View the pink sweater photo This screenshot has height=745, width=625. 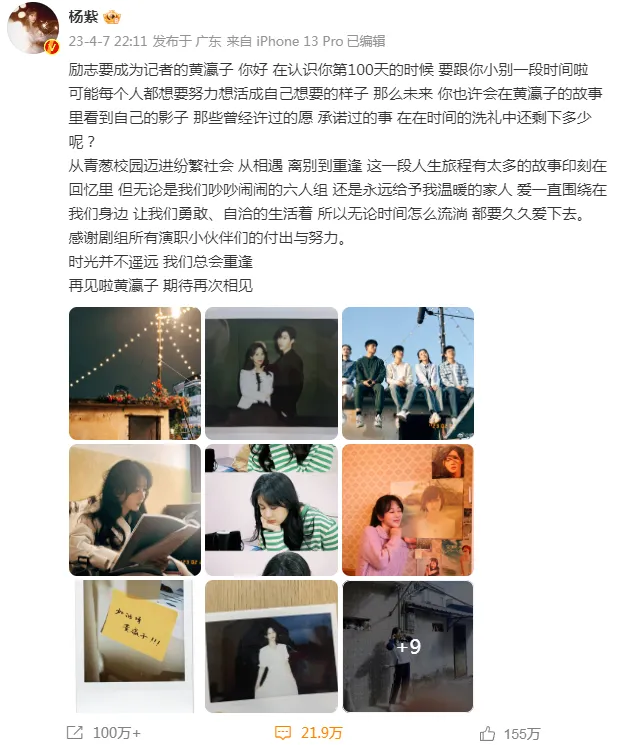tap(407, 510)
